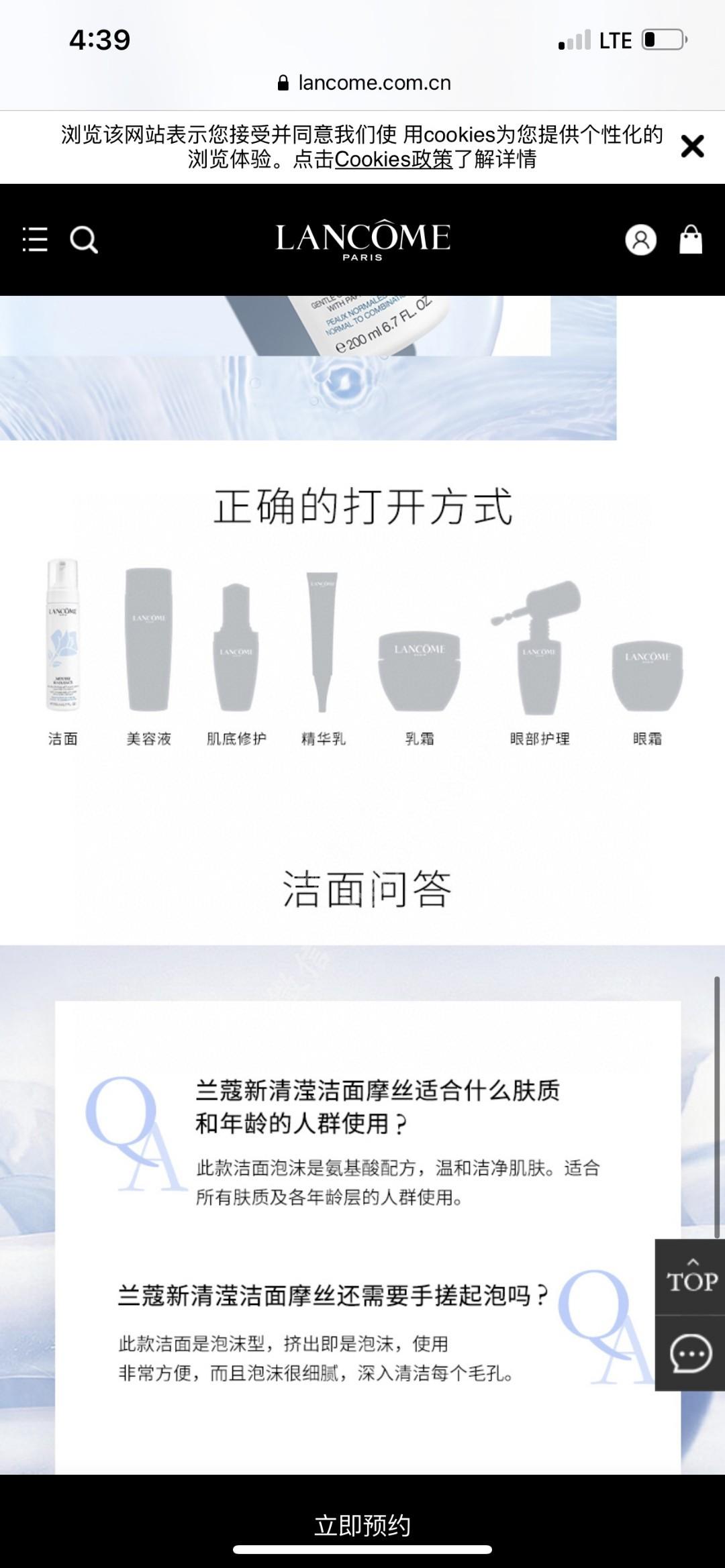The width and height of the screenshot is (725, 1568).
Task: Open the shopping bag
Action: [691, 240]
